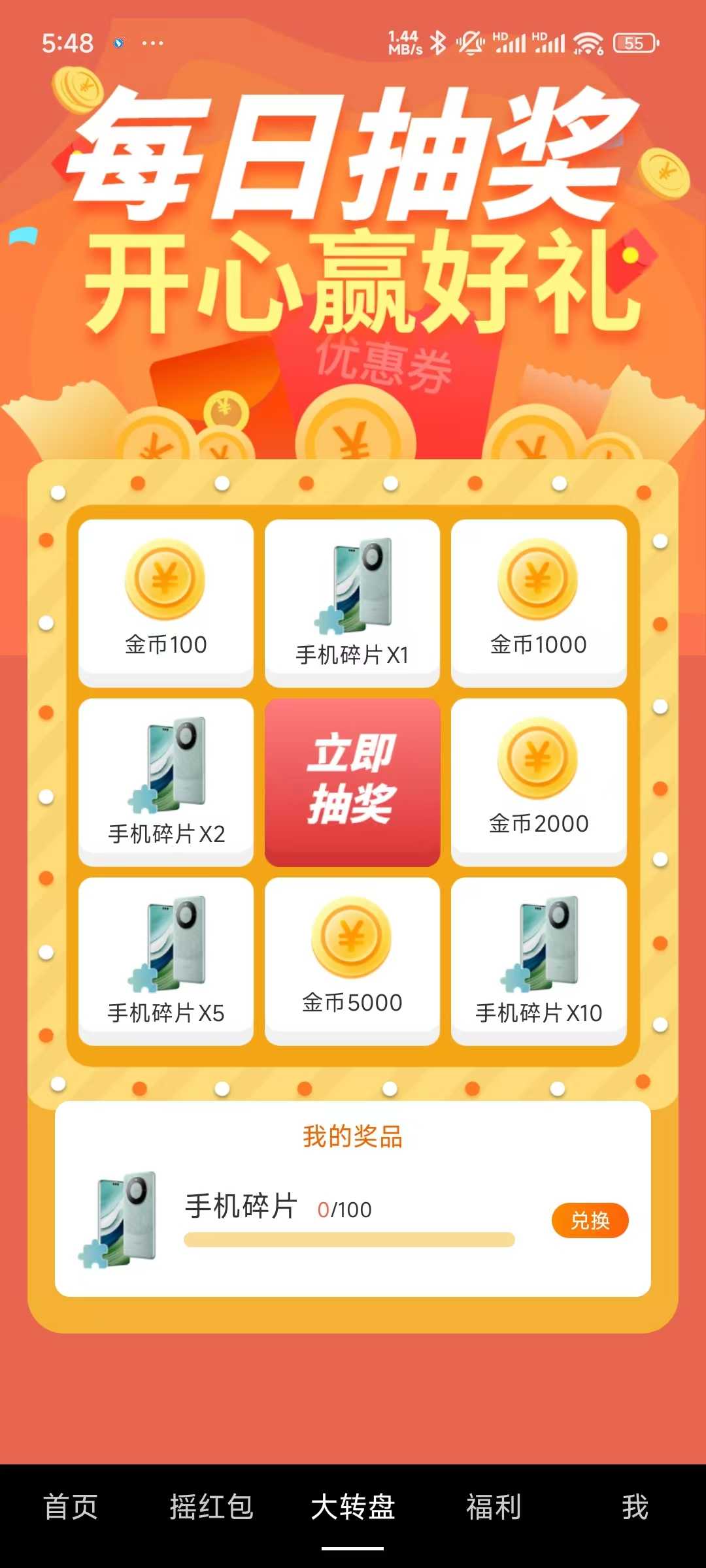The image size is (706, 1568).
Task: Switch to the 我 profile tab
Action: tap(634, 1507)
